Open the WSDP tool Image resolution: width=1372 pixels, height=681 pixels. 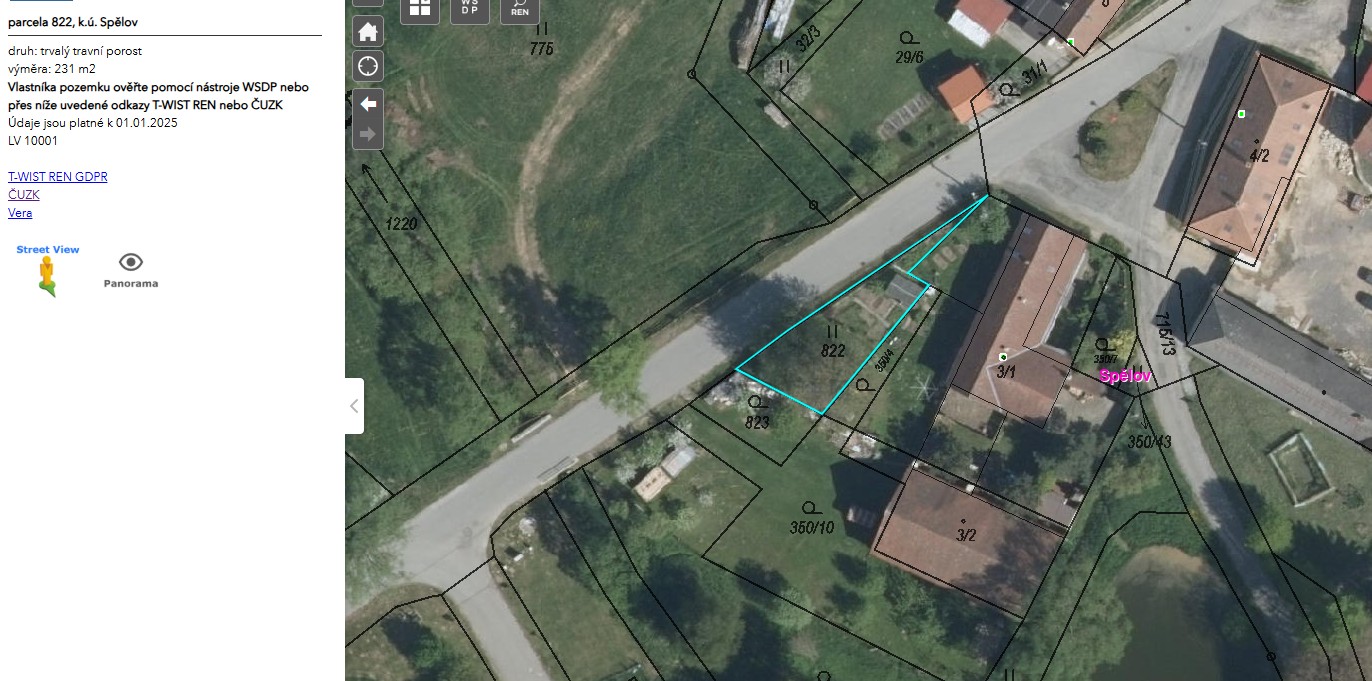(469, 8)
